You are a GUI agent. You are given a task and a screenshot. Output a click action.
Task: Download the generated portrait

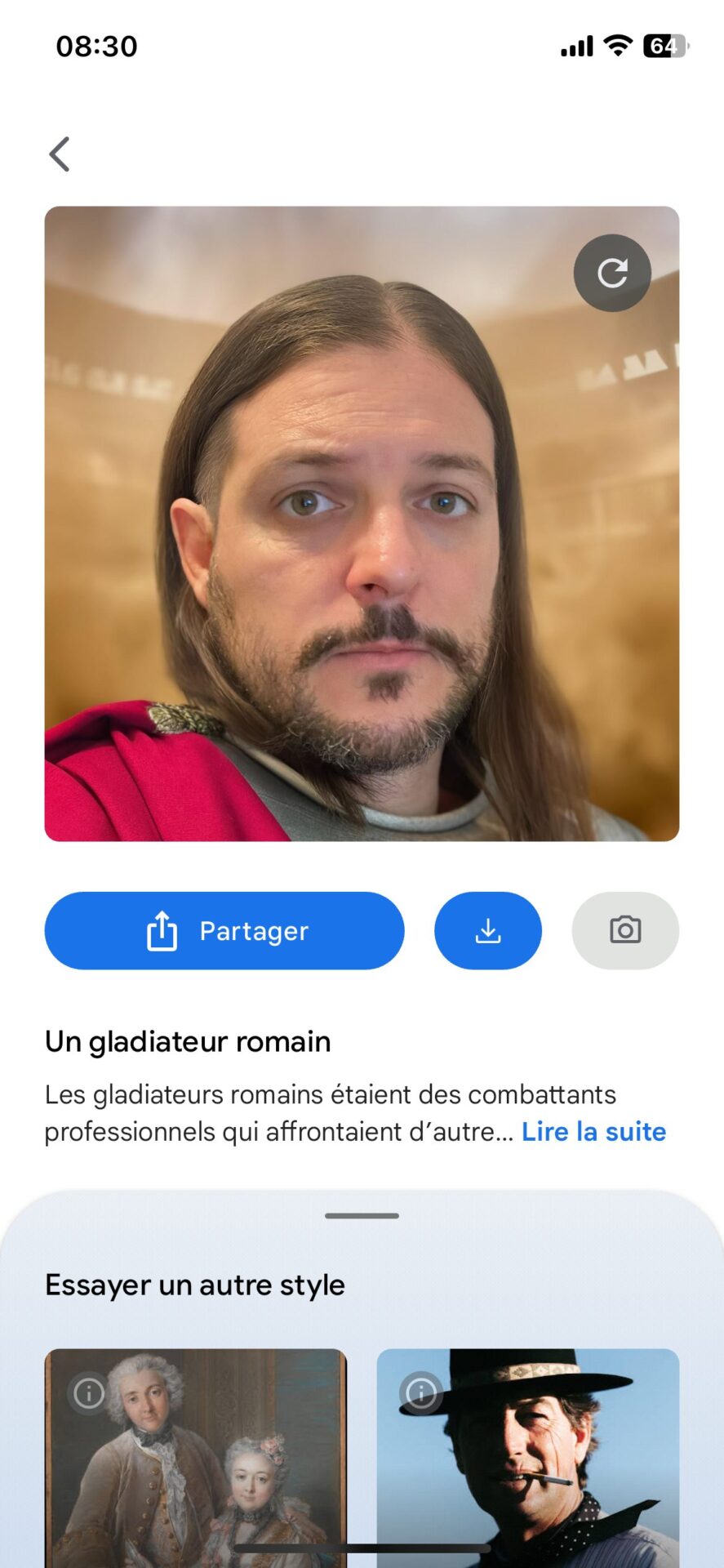point(488,930)
